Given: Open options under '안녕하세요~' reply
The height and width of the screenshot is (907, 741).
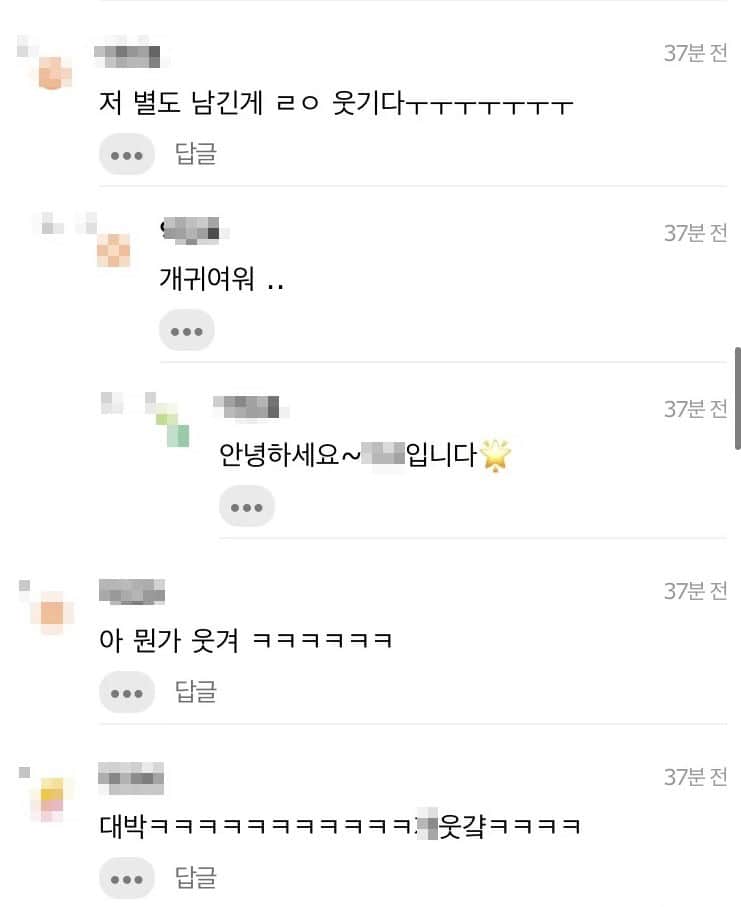Looking at the screenshot, I should pyautogui.click(x=247, y=507).
